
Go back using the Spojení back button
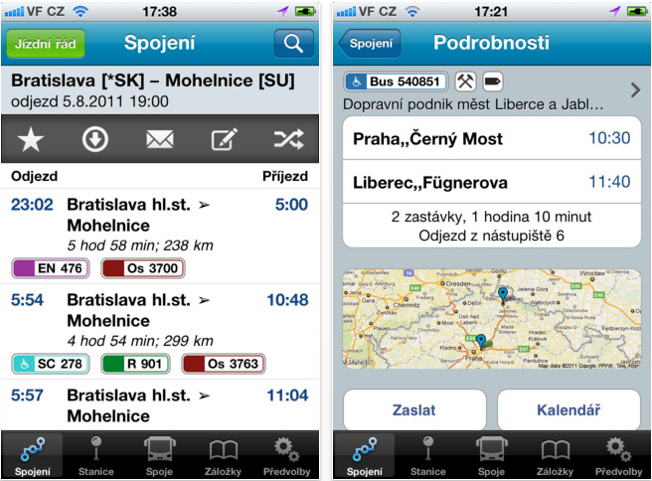(x=369, y=44)
